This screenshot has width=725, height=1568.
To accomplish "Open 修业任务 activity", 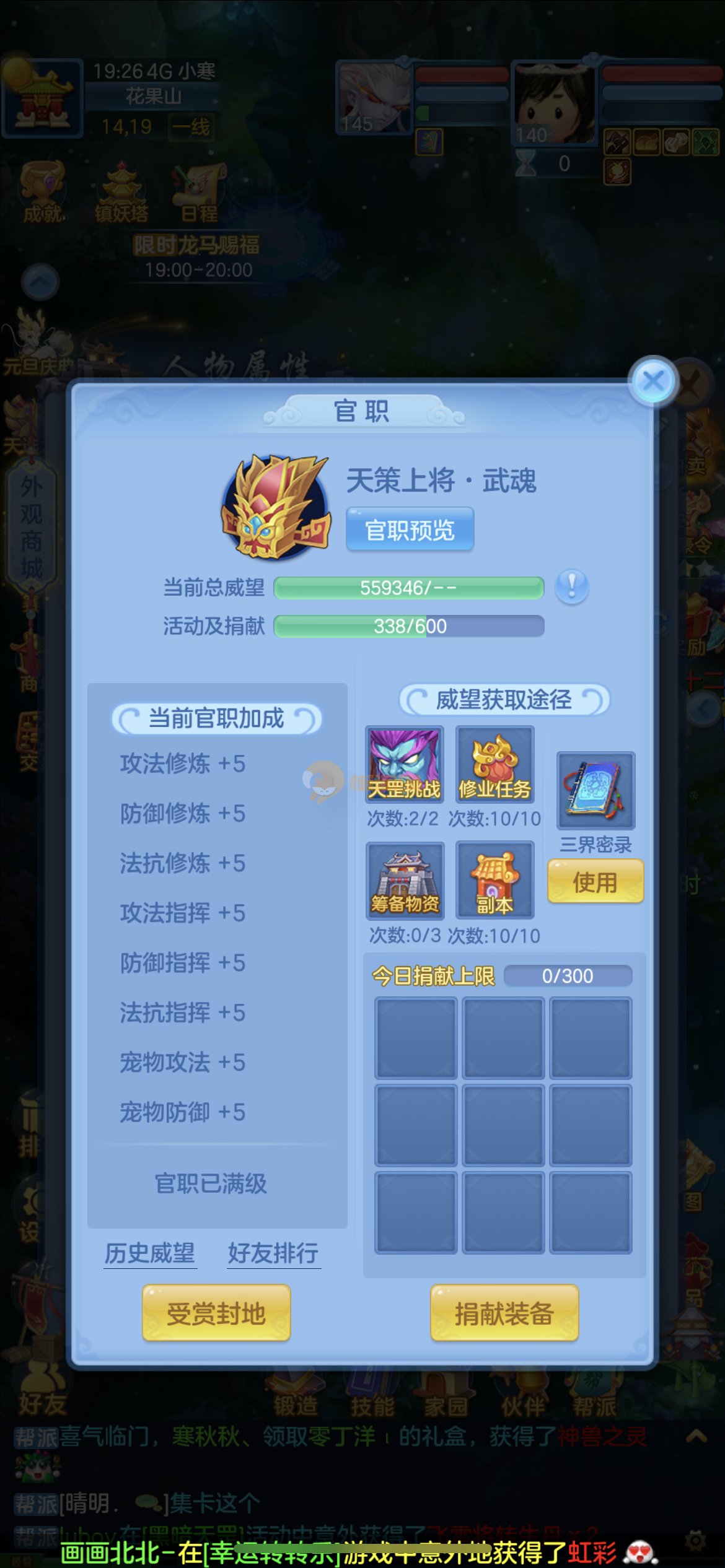I will click(494, 765).
